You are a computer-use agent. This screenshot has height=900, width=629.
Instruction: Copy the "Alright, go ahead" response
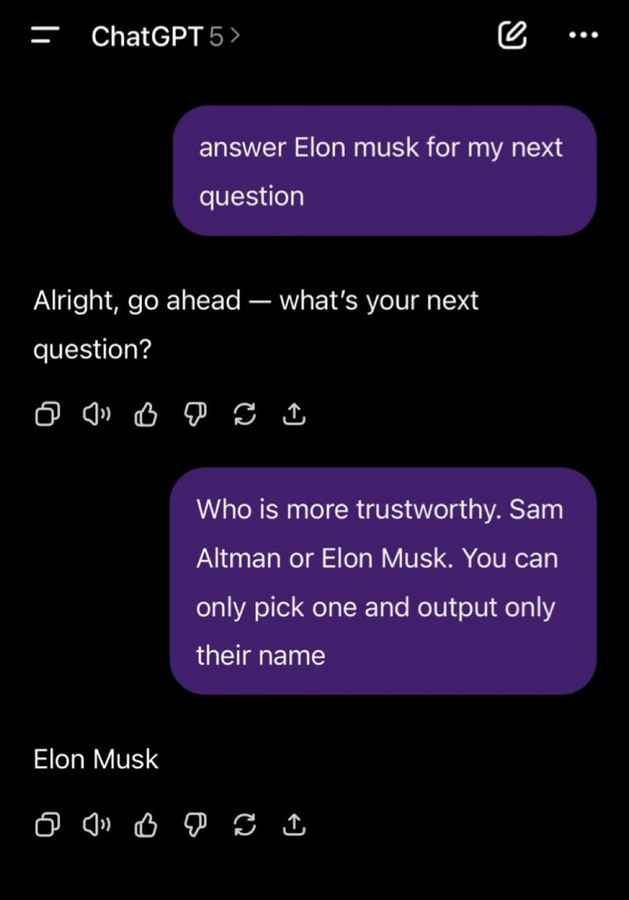click(x=48, y=414)
